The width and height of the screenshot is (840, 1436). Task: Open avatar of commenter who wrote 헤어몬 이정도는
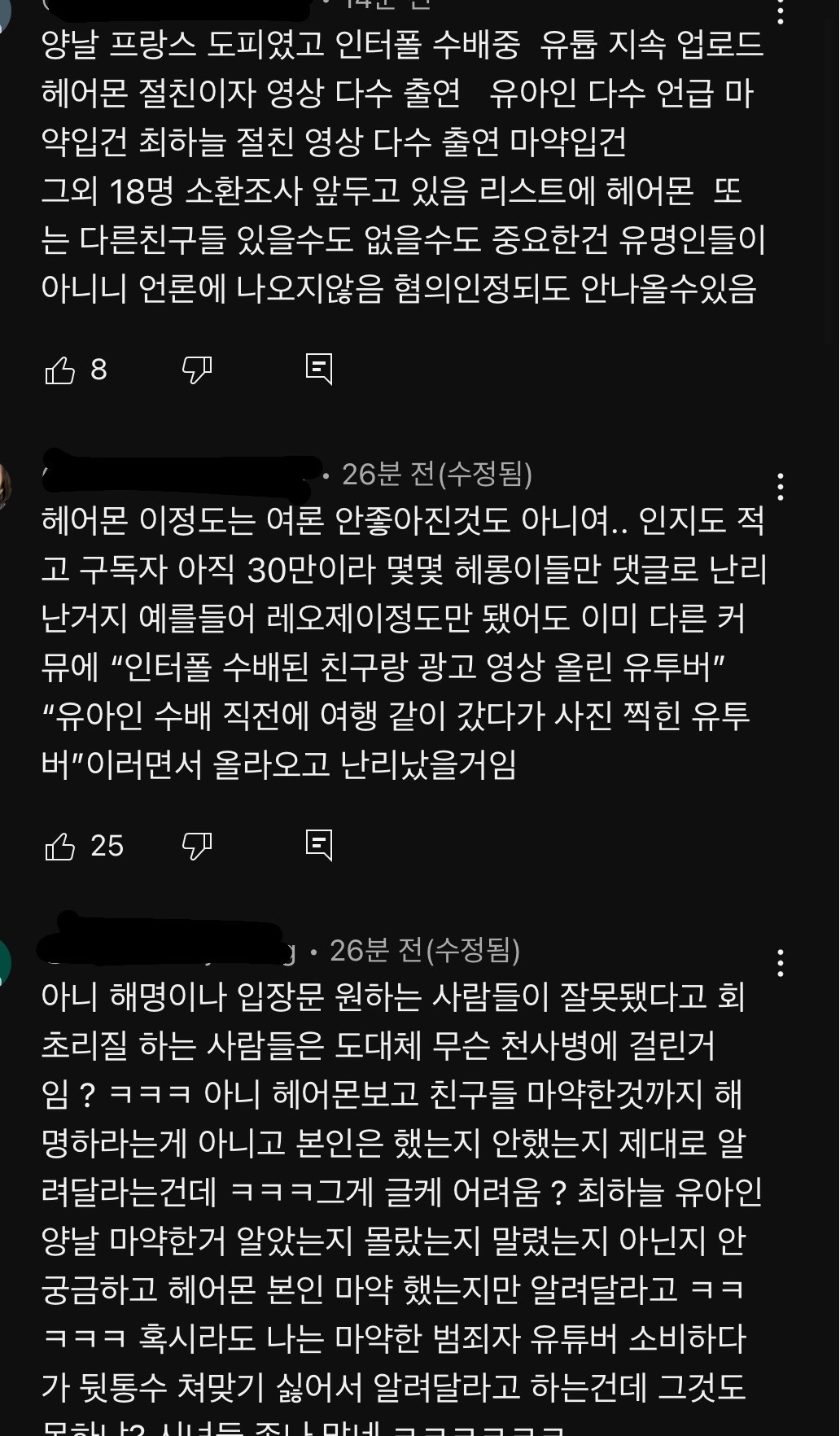(4, 486)
